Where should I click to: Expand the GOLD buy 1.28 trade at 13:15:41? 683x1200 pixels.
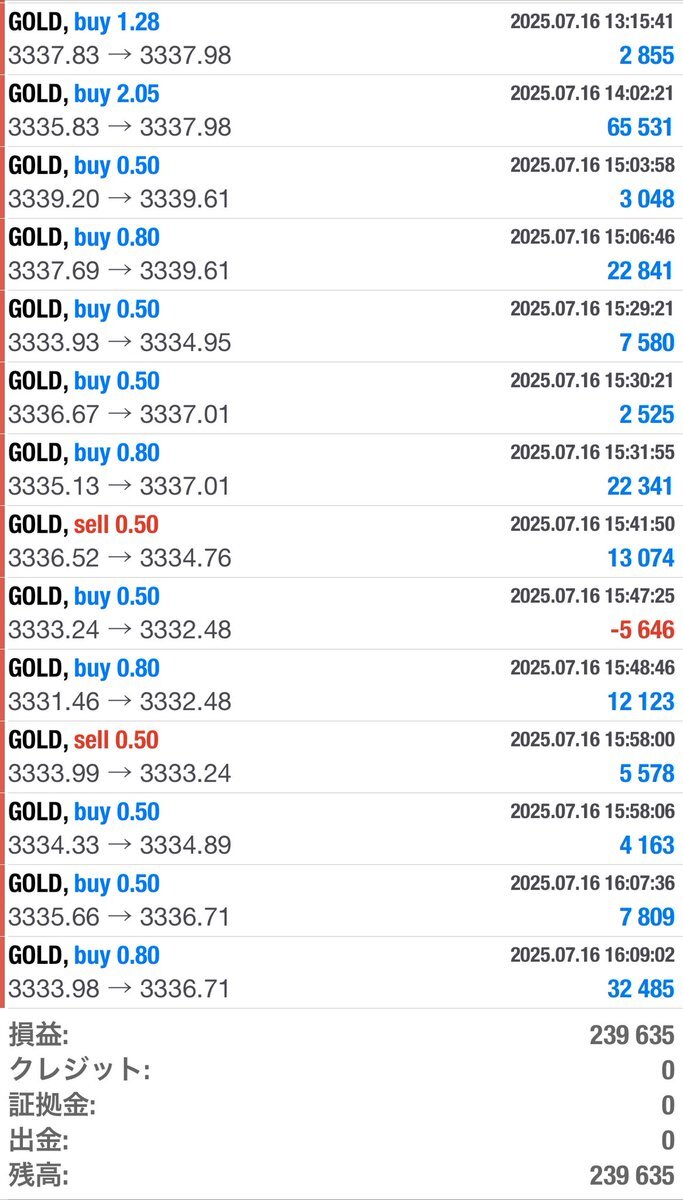341,39
